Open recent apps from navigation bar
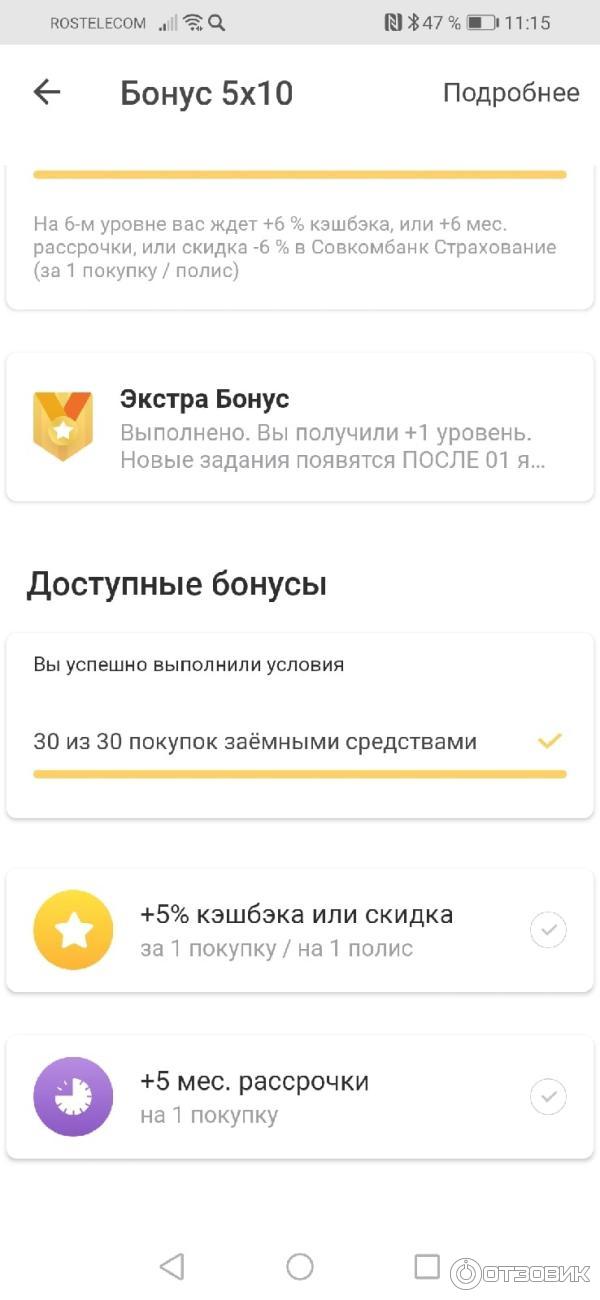 point(427,1267)
